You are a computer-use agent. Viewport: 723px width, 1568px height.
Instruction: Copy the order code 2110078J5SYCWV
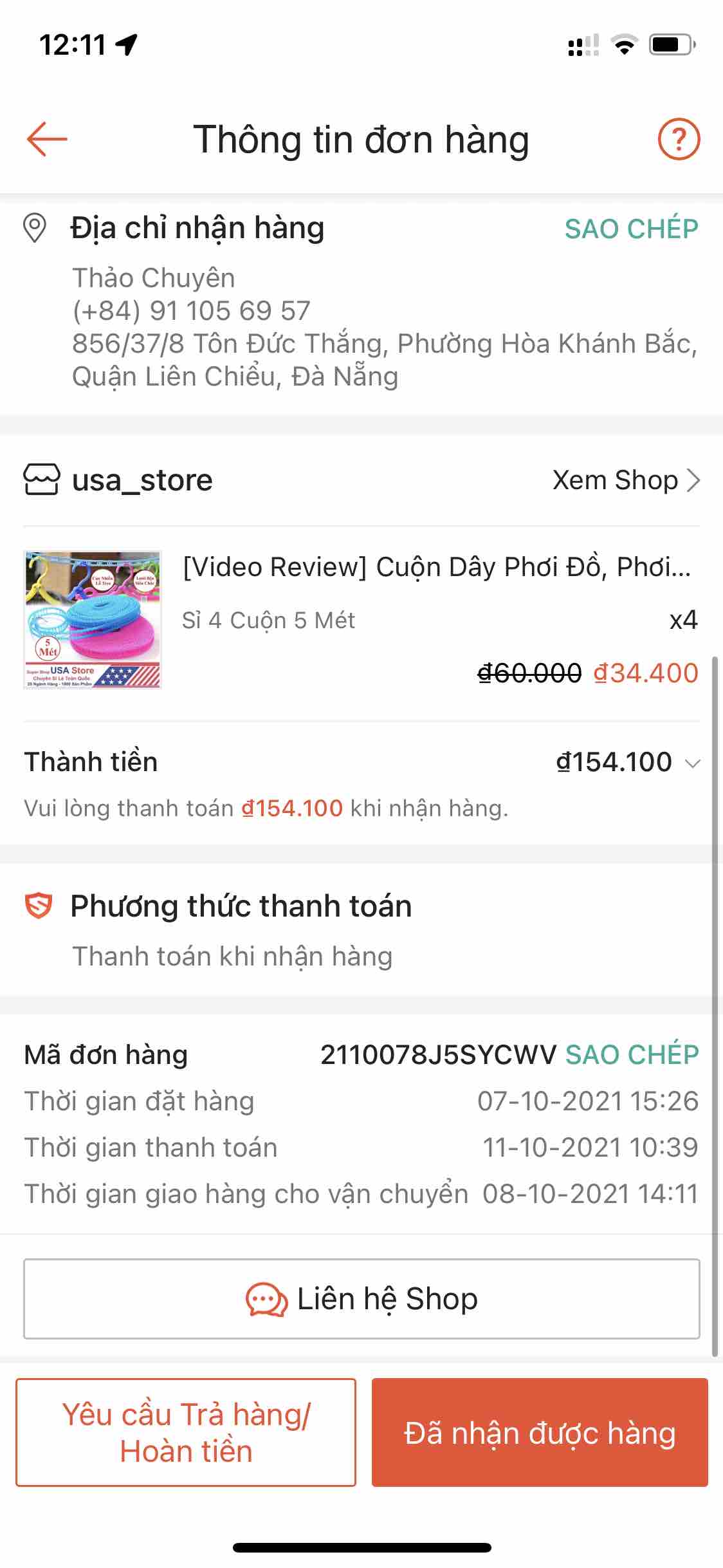[632, 1055]
